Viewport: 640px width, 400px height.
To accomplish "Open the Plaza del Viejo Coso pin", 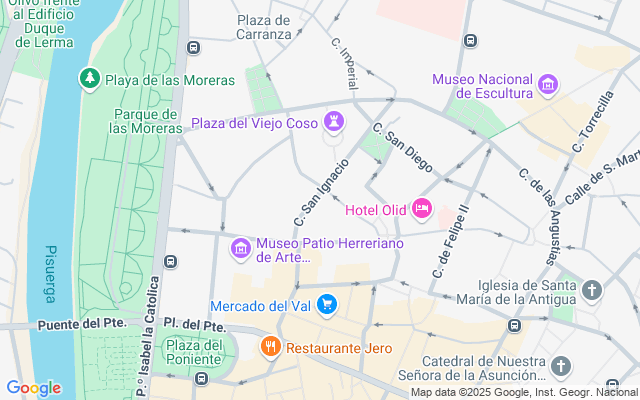I will click(334, 122).
